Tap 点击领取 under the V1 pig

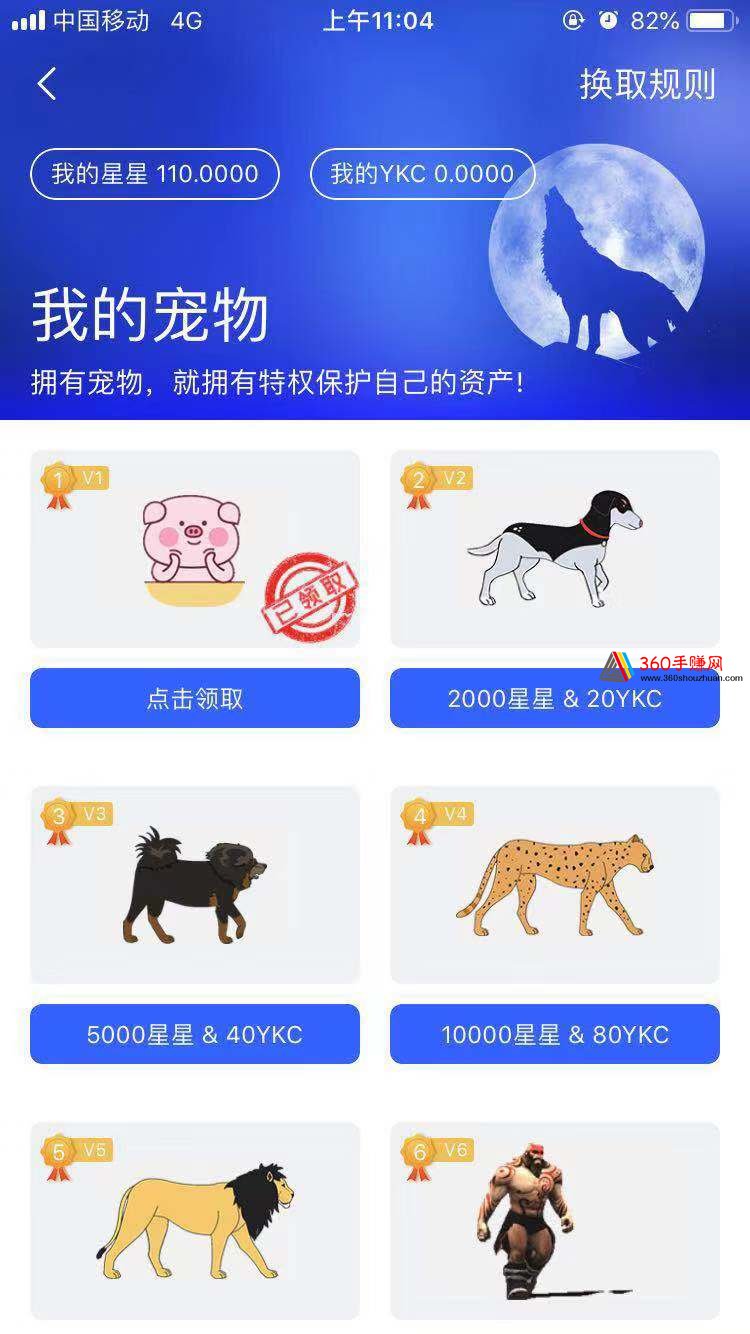(x=195, y=698)
